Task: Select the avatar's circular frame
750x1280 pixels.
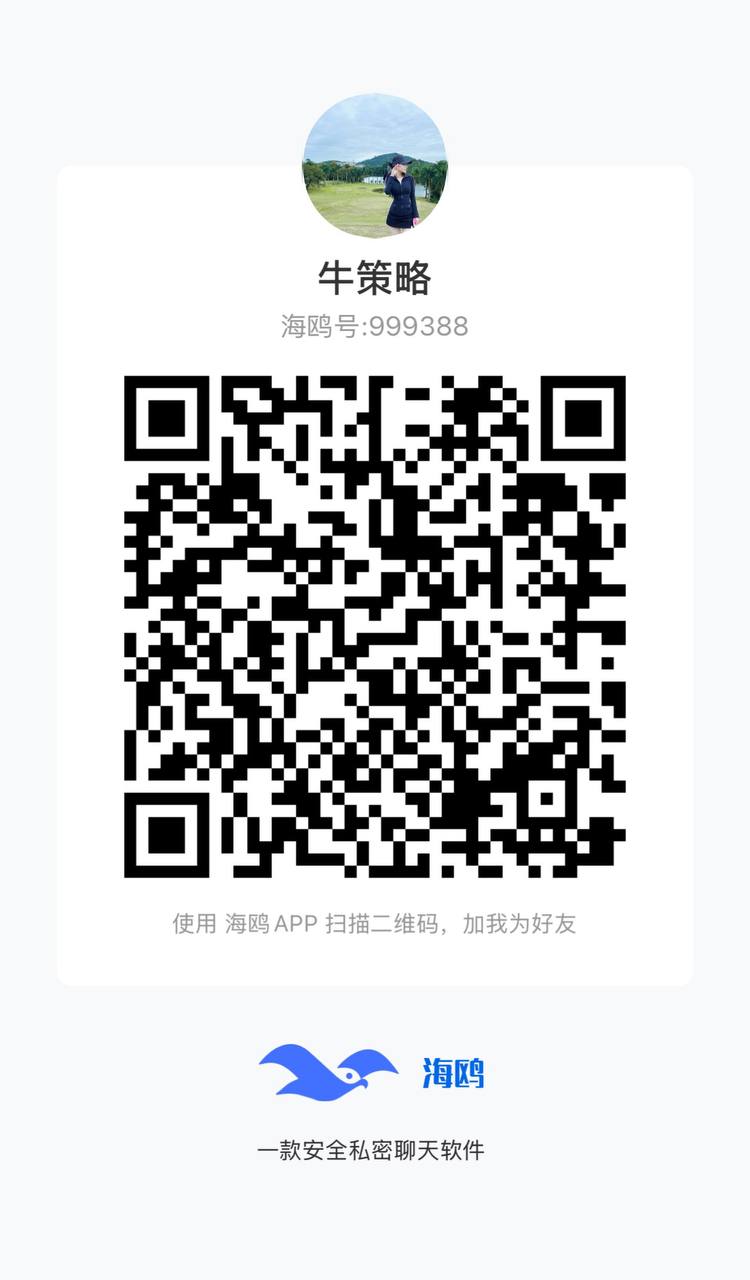Action: tap(373, 98)
